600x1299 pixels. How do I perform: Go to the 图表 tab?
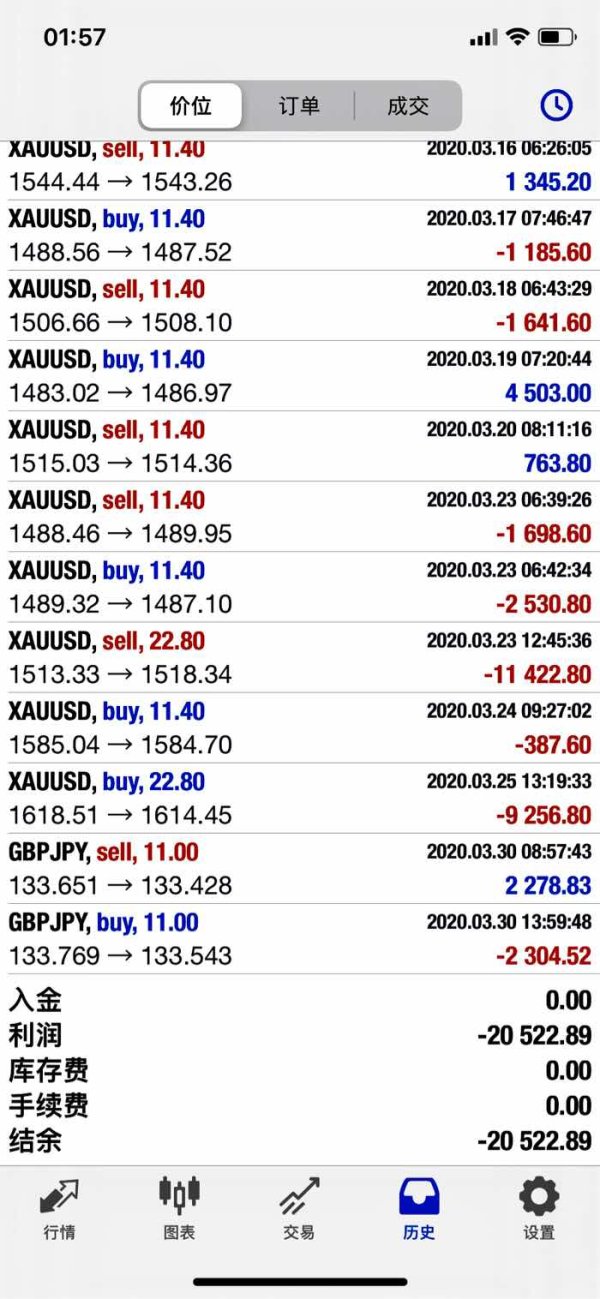pos(179,1208)
